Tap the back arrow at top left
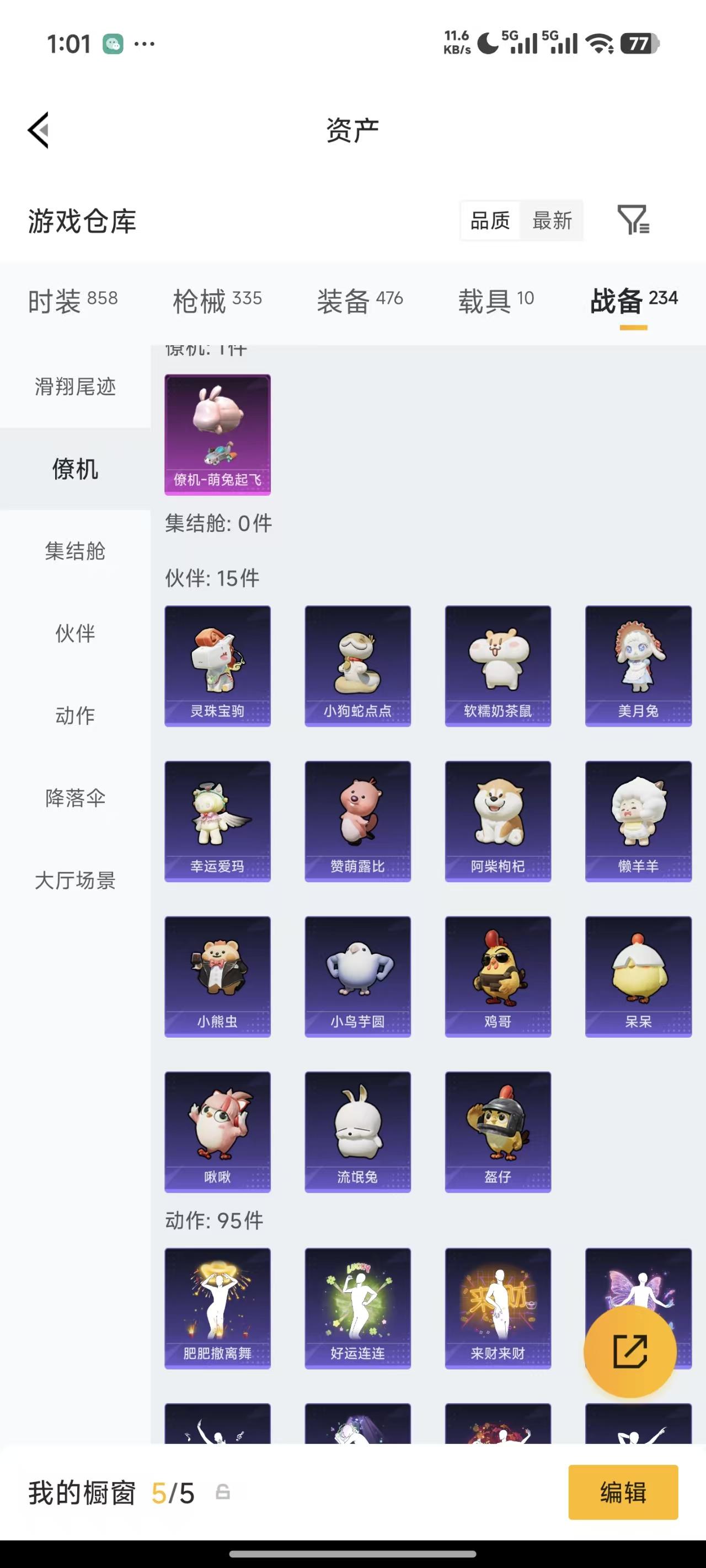 [x=38, y=130]
